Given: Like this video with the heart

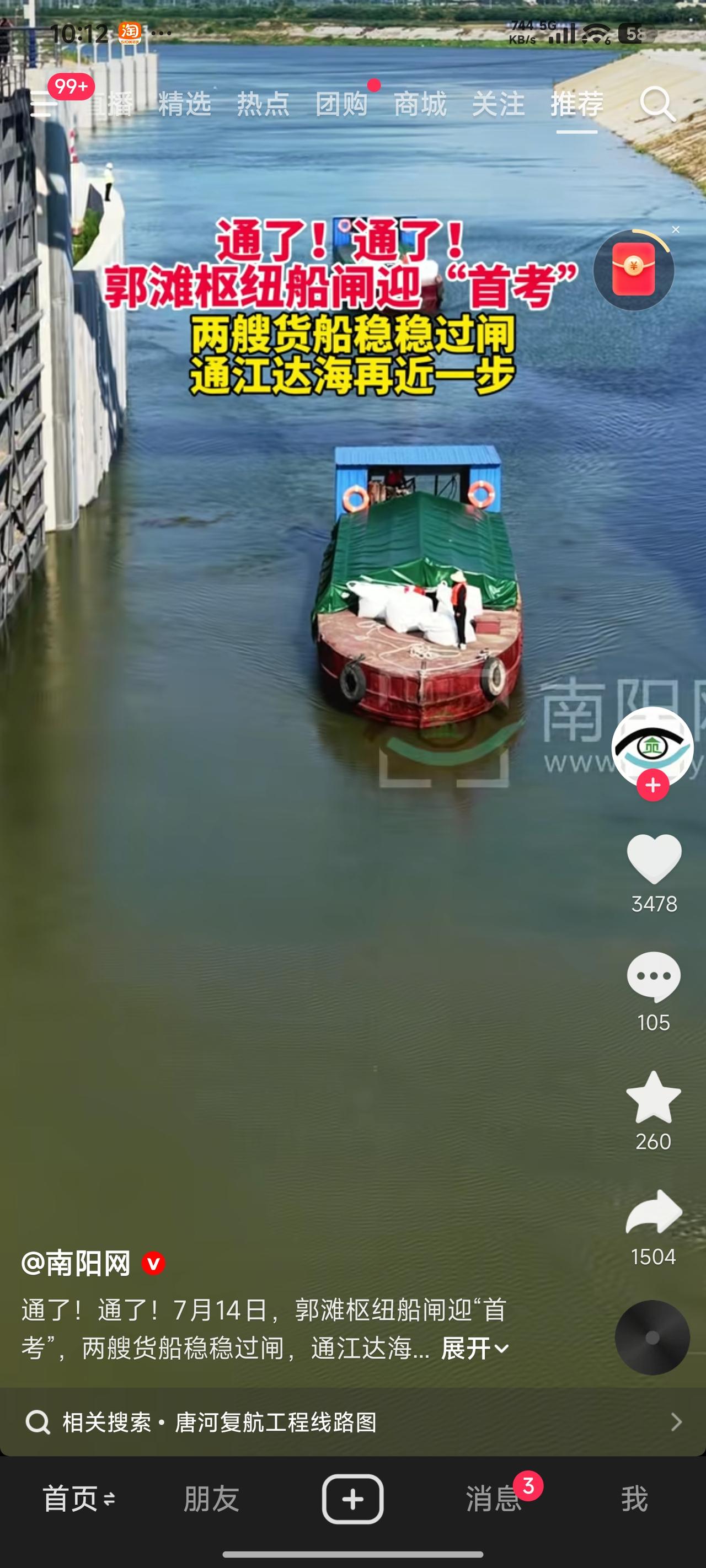Looking at the screenshot, I should pos(654,858).
